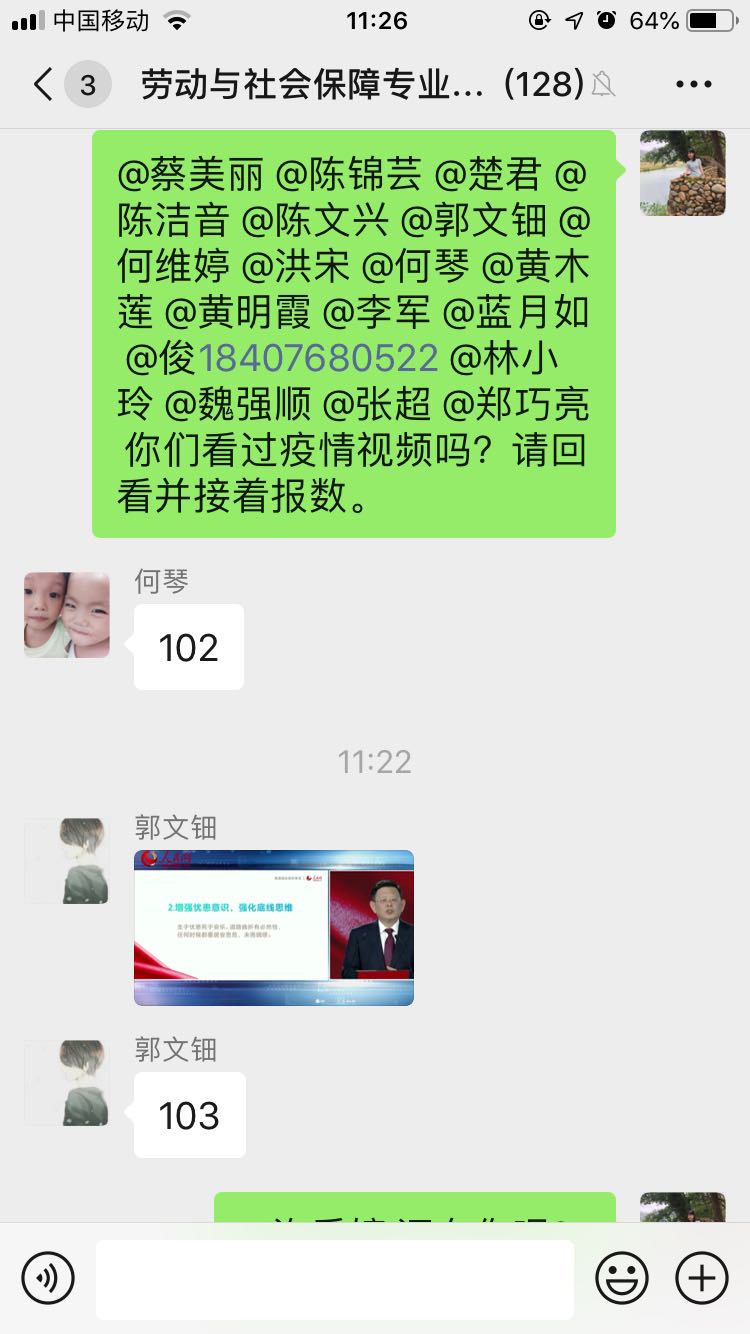Tap the phone number 18407680522 link
This screenshot has height=1334, width=750.
319,358
